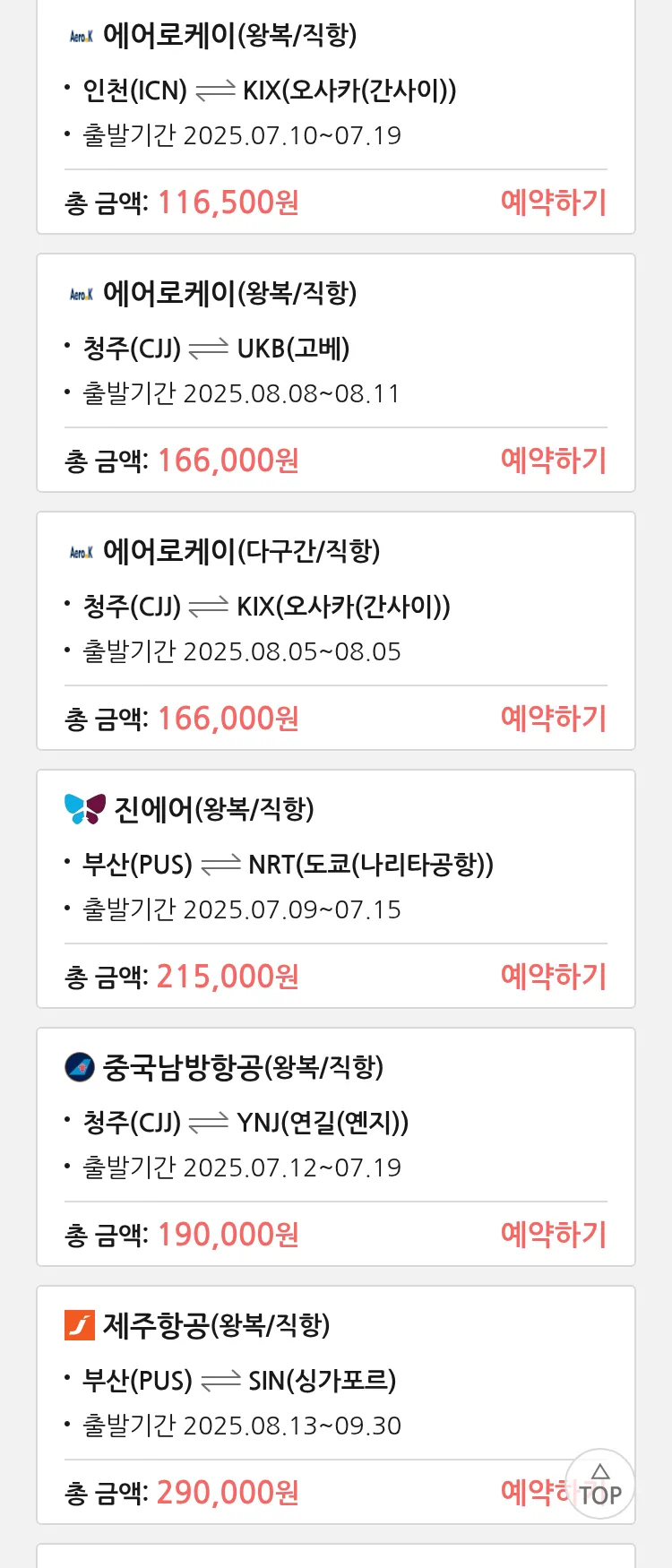Tap 예약하기 for the Cheongju to Kobe flight
Viewport: 672px width, 1568px height.
pyautogui.click(x=553, y=461)
